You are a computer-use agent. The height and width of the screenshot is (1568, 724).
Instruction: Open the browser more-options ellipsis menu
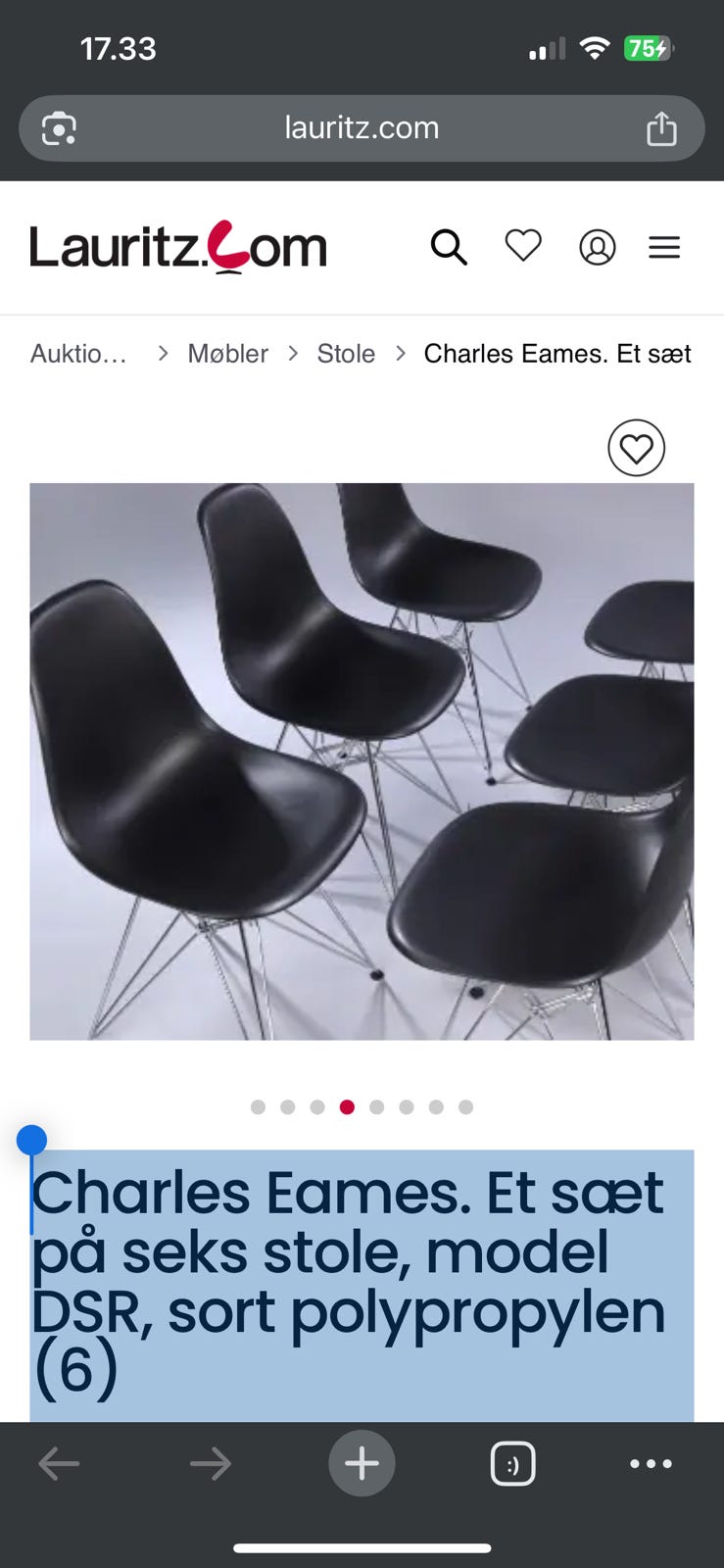(x=651, y=1463)
